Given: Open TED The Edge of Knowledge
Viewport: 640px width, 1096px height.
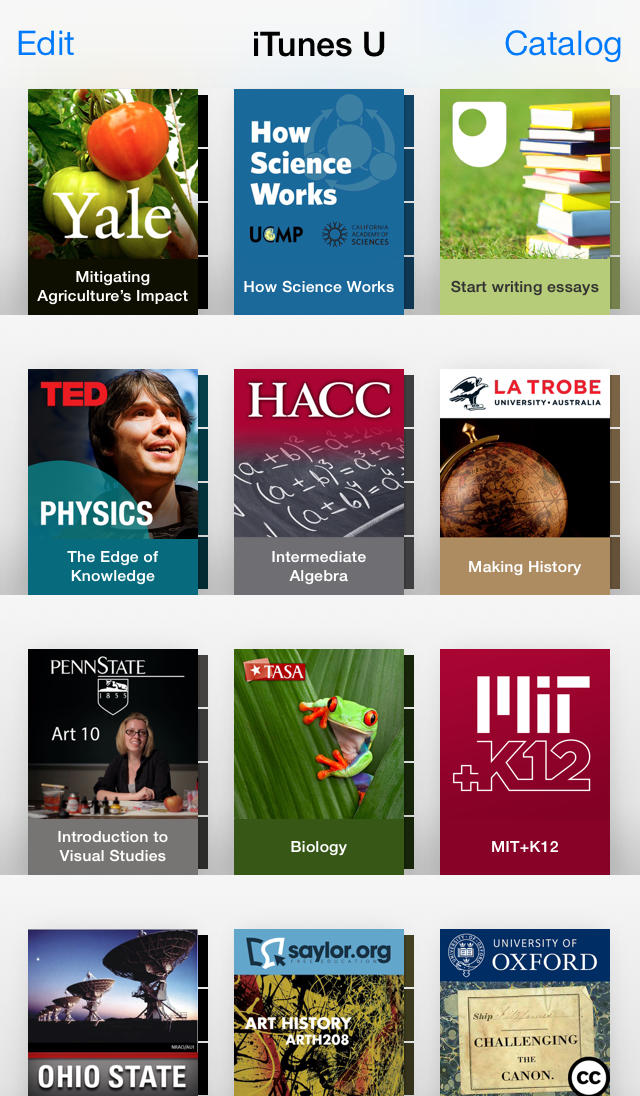Looking at the screenshot, I should [x=113, y=481].
